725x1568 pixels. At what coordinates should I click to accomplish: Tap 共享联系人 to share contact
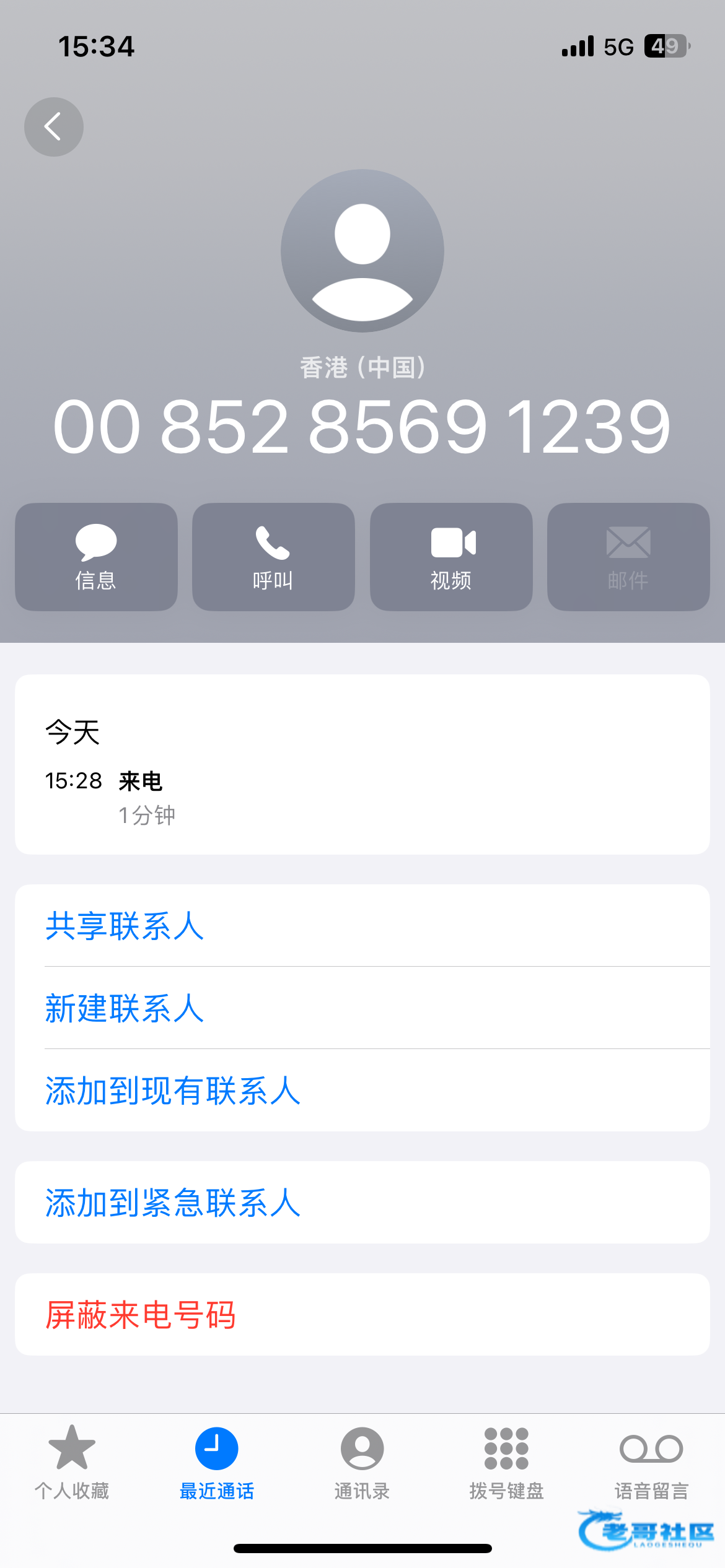125,926
